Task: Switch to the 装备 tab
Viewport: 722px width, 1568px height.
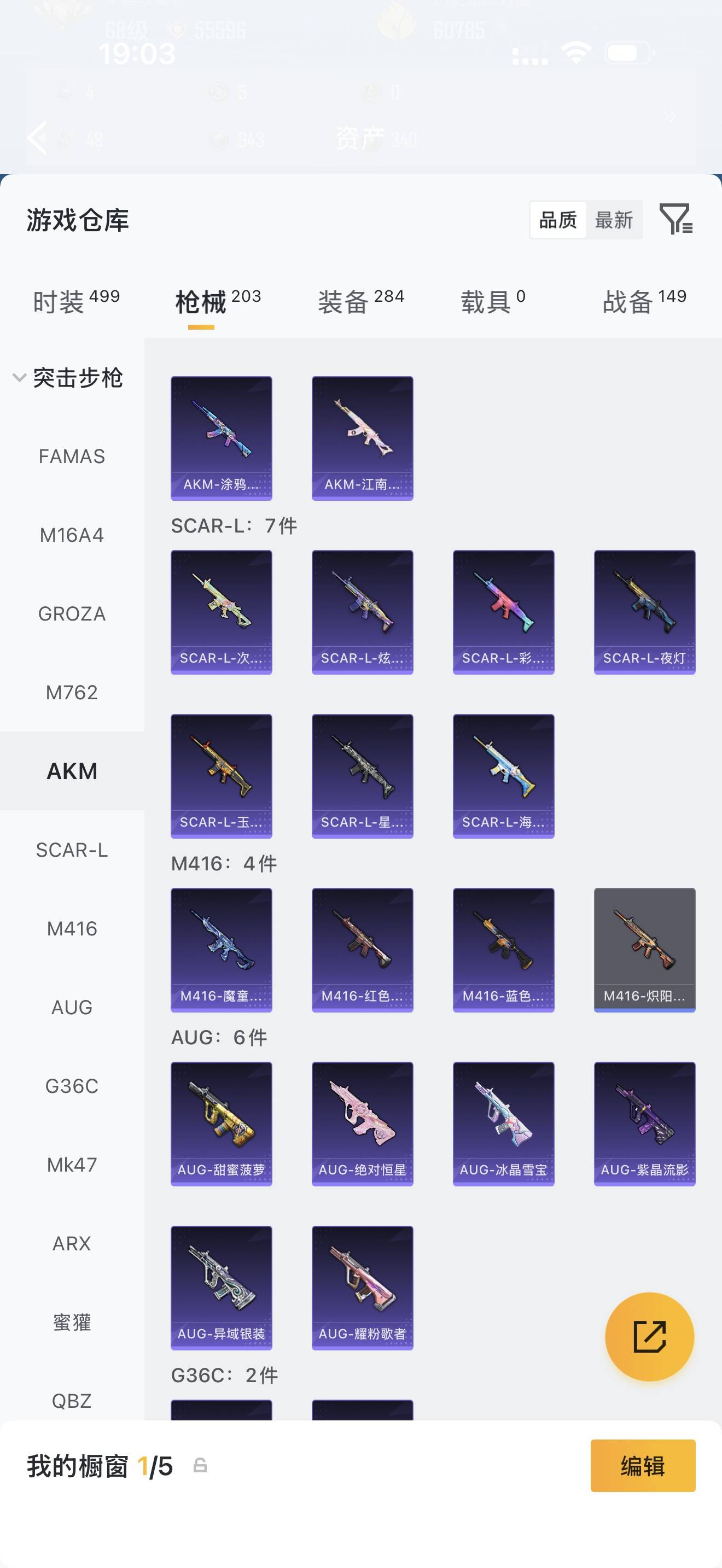Action: [x=360, y=301]
